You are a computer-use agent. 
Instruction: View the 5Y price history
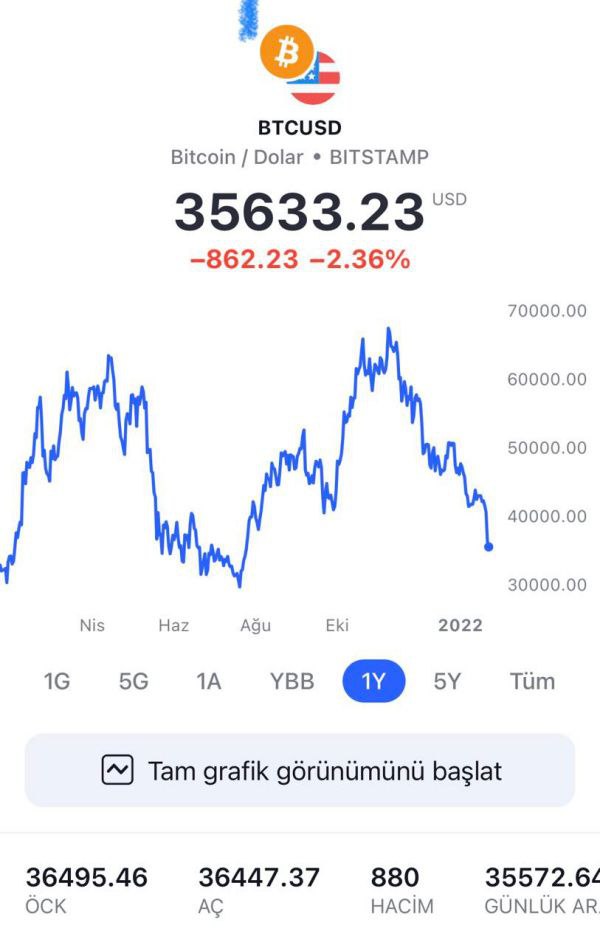447,682
